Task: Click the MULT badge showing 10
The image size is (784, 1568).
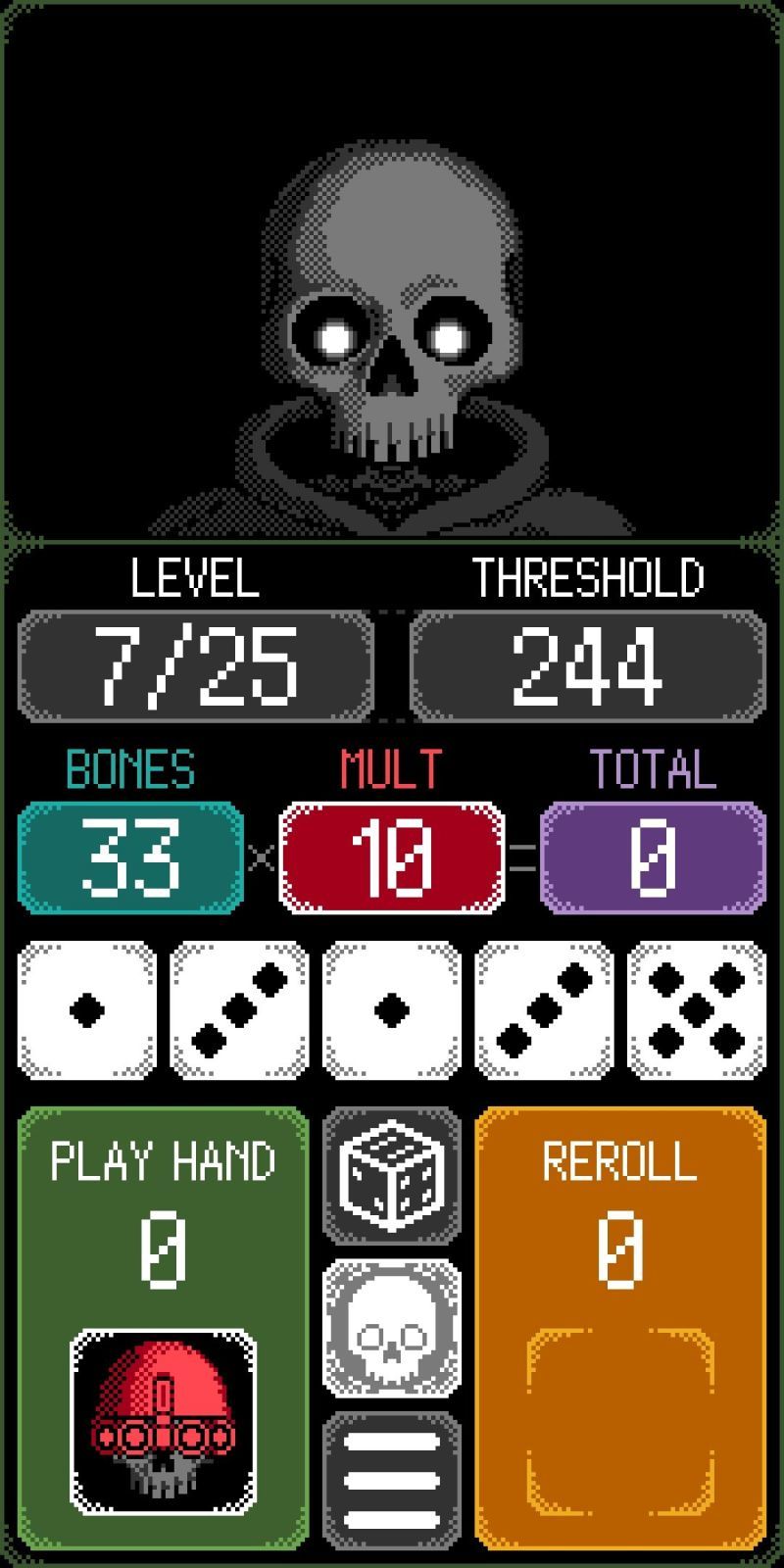Action: point(391,856)
